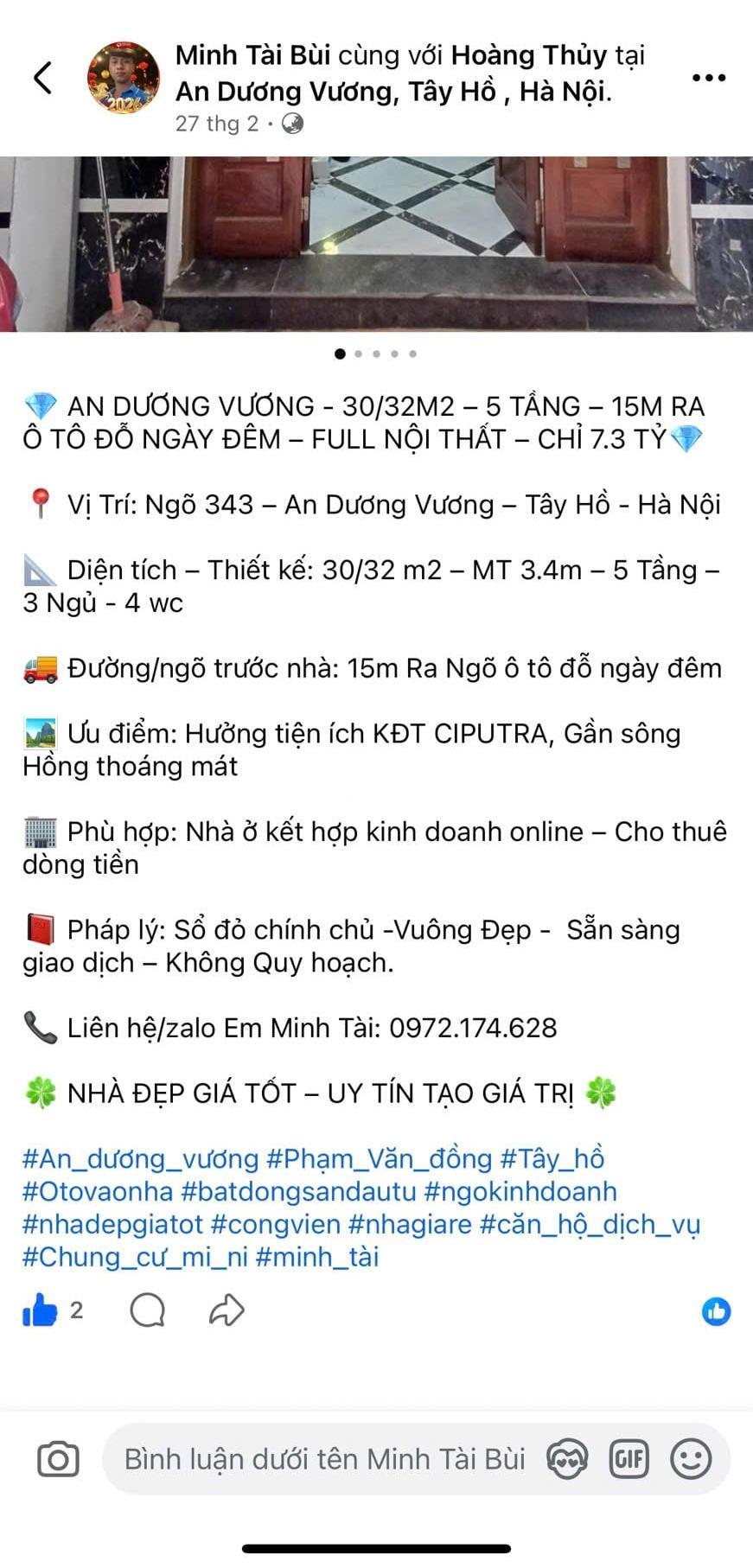Viewport: 753px width, 1568px height.
Task: Open hashtag #minh_tài
Action: (317, 1257)
